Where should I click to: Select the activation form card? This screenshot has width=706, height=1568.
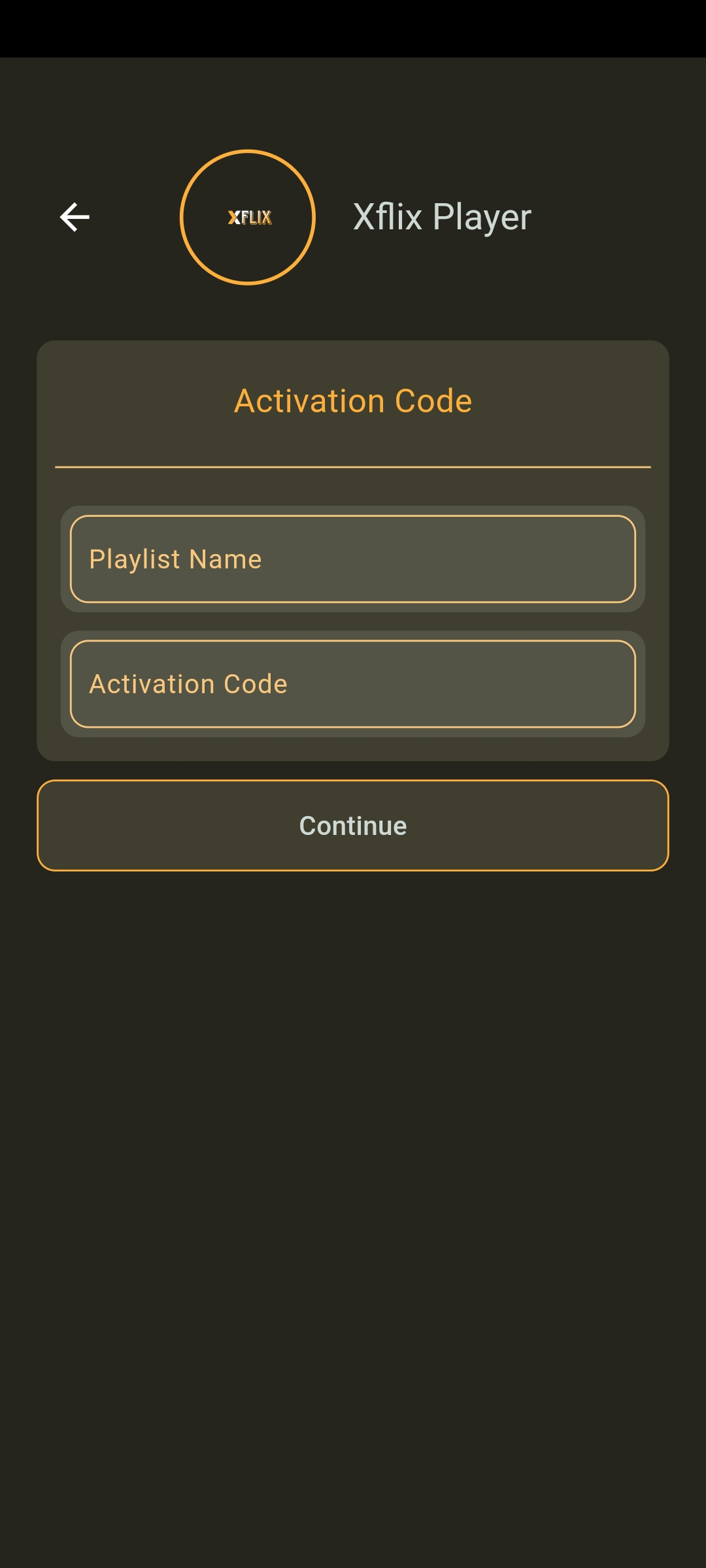[x=353, y=549]
